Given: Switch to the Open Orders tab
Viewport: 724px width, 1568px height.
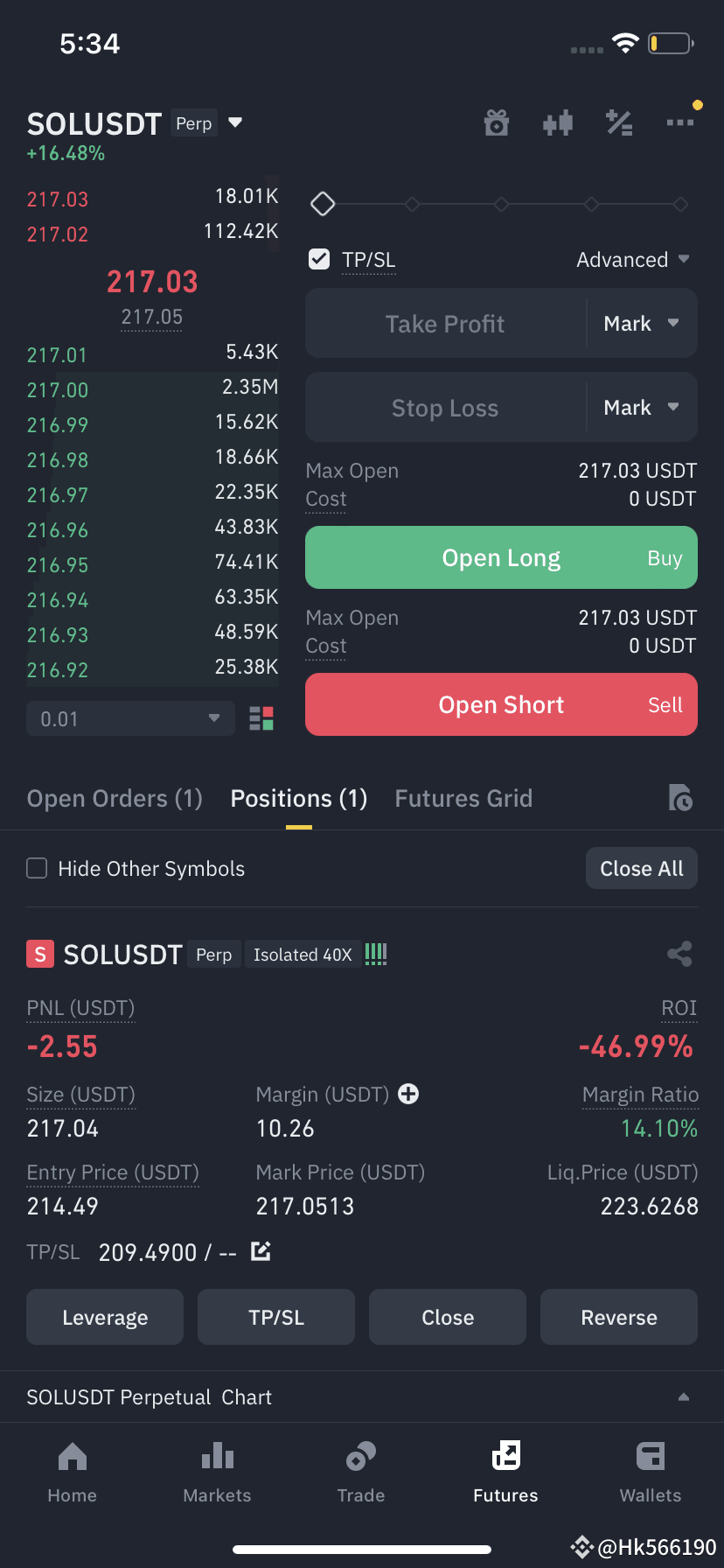Looking at the screenshot, I should click(115, 798).
